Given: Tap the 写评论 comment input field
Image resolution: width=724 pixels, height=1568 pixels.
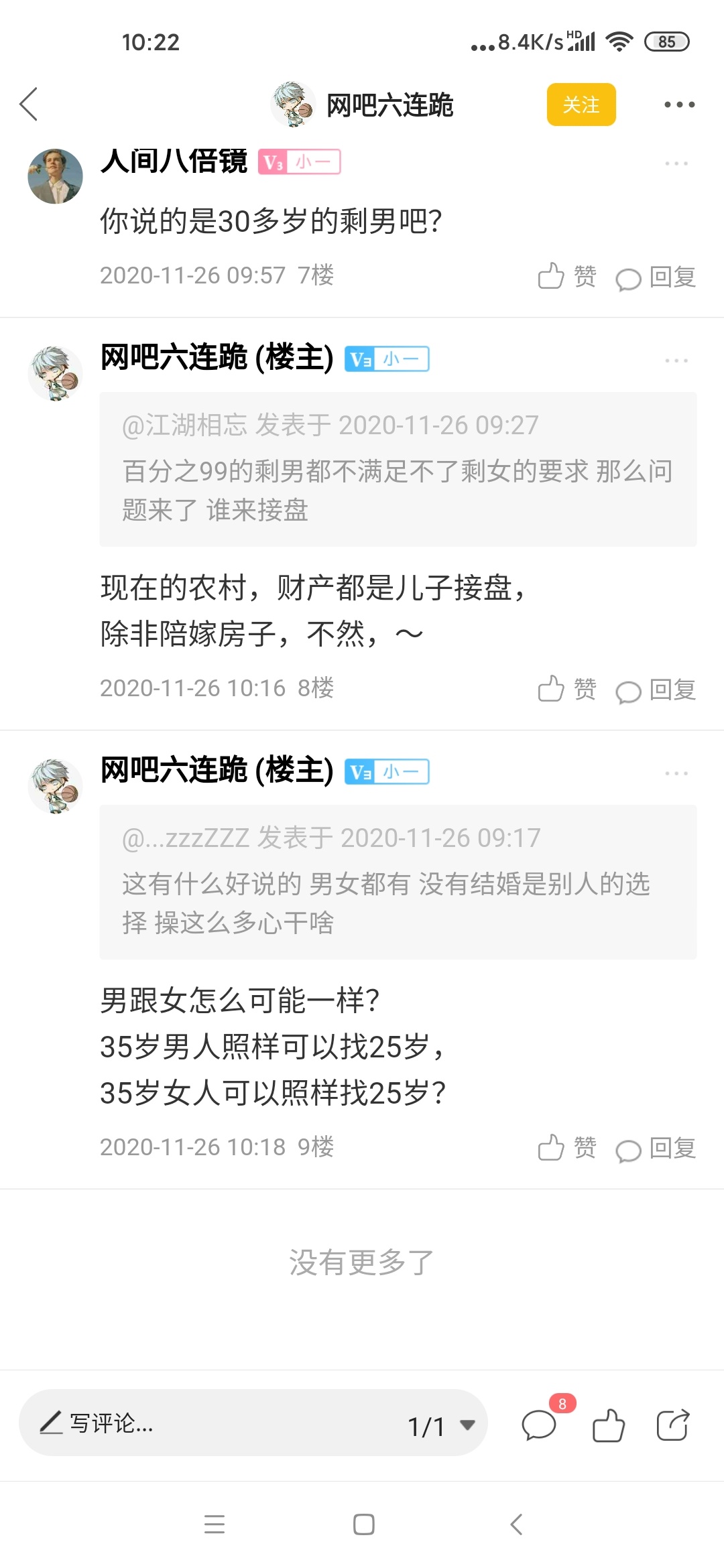Looking at the screenshot, I should click(x=201, y=1423).
